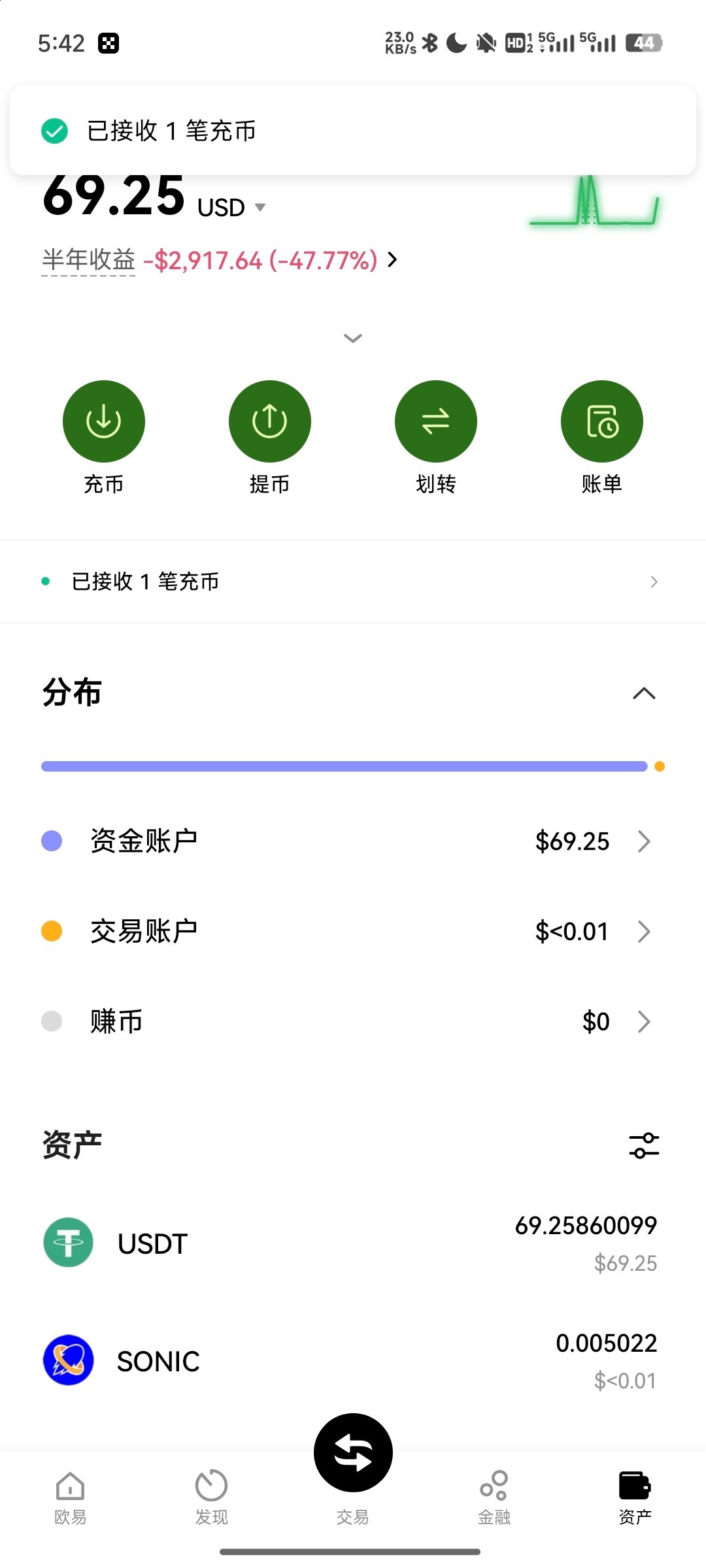This screenshot has height=1568, width=706.
Task: Open the 交易账户 trading account
Action: [353, 931]
